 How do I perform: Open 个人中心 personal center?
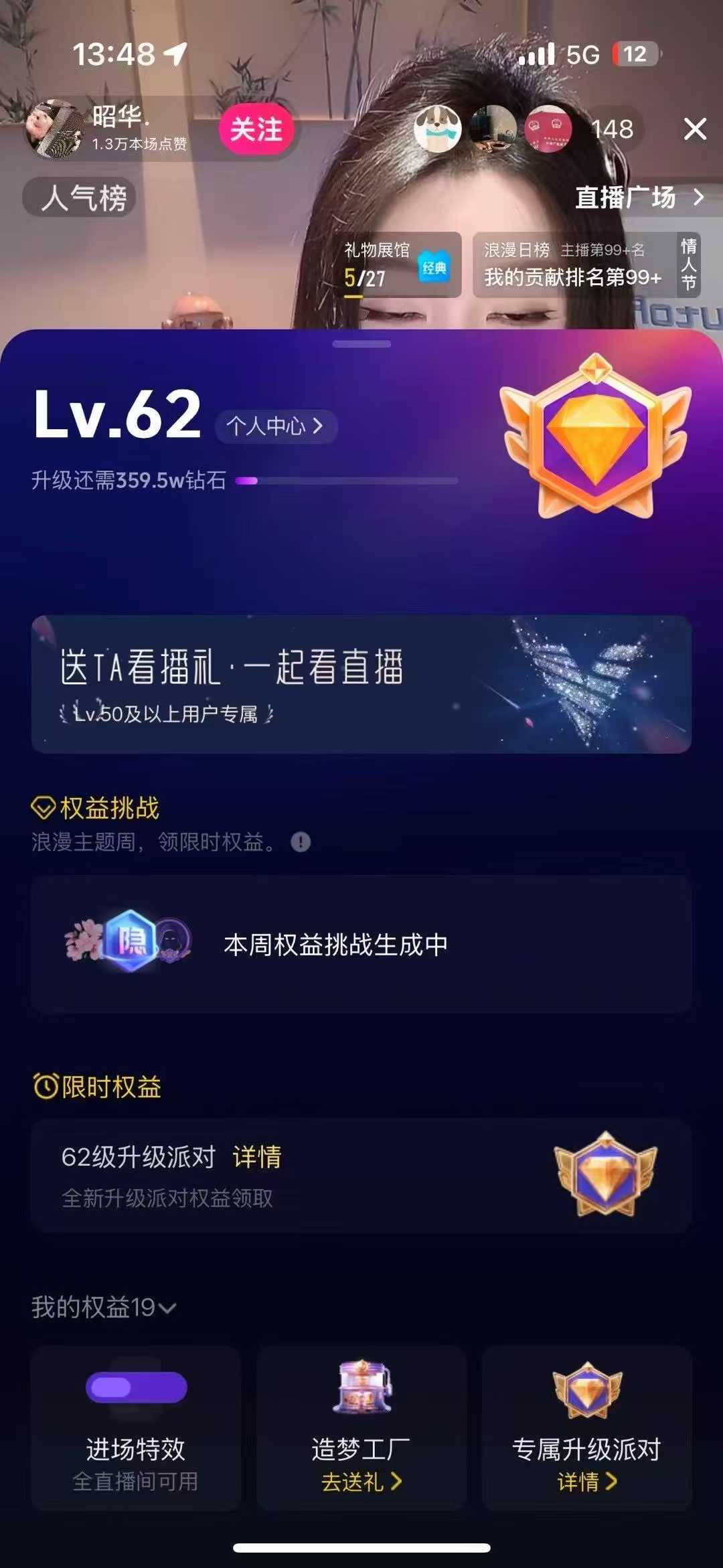[275, 426]
